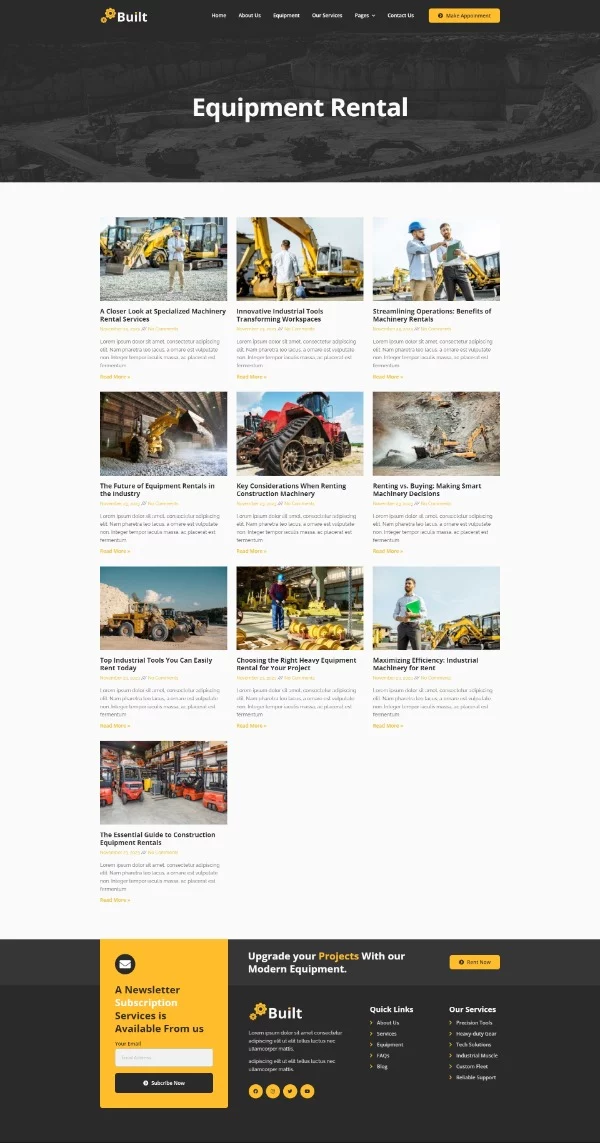Tap the Subscribe Now button
The height and width of the screenshot is (1143, 600).
click(163, 1083)
